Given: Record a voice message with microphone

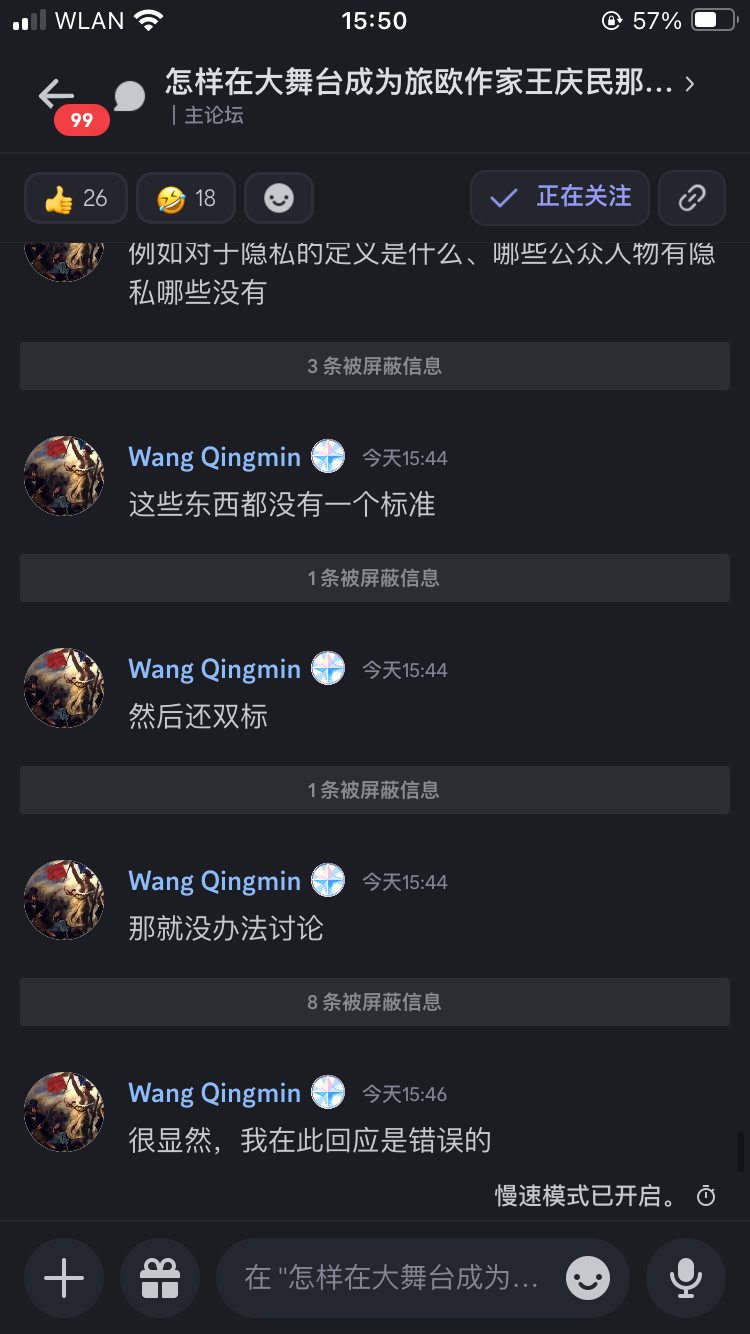Looking at the screenshot, I should [x=686, y=1278].
